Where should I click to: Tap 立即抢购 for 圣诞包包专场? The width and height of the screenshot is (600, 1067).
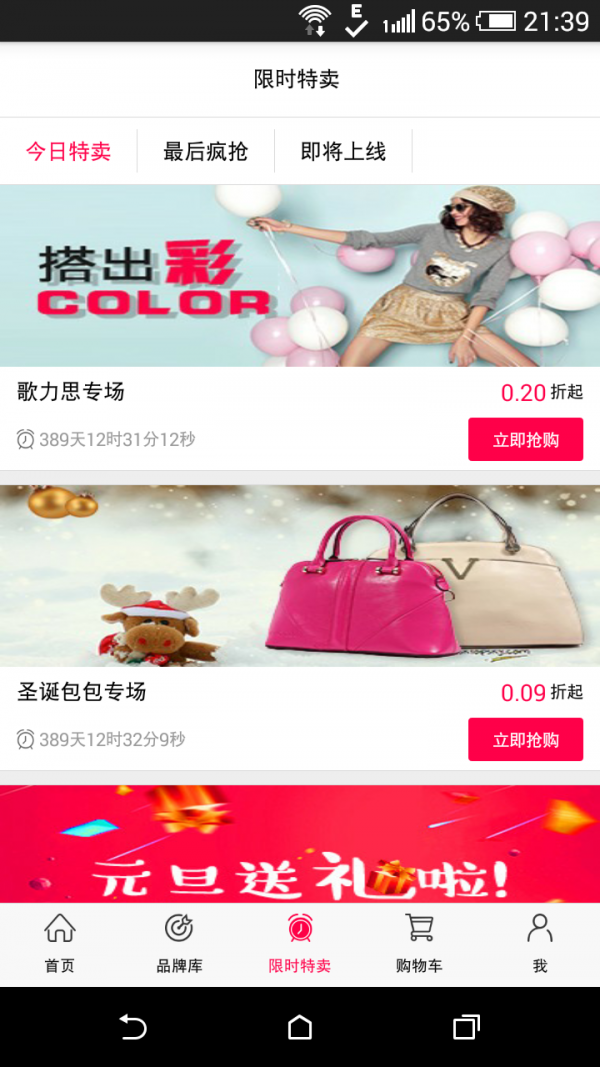point(525,740)
